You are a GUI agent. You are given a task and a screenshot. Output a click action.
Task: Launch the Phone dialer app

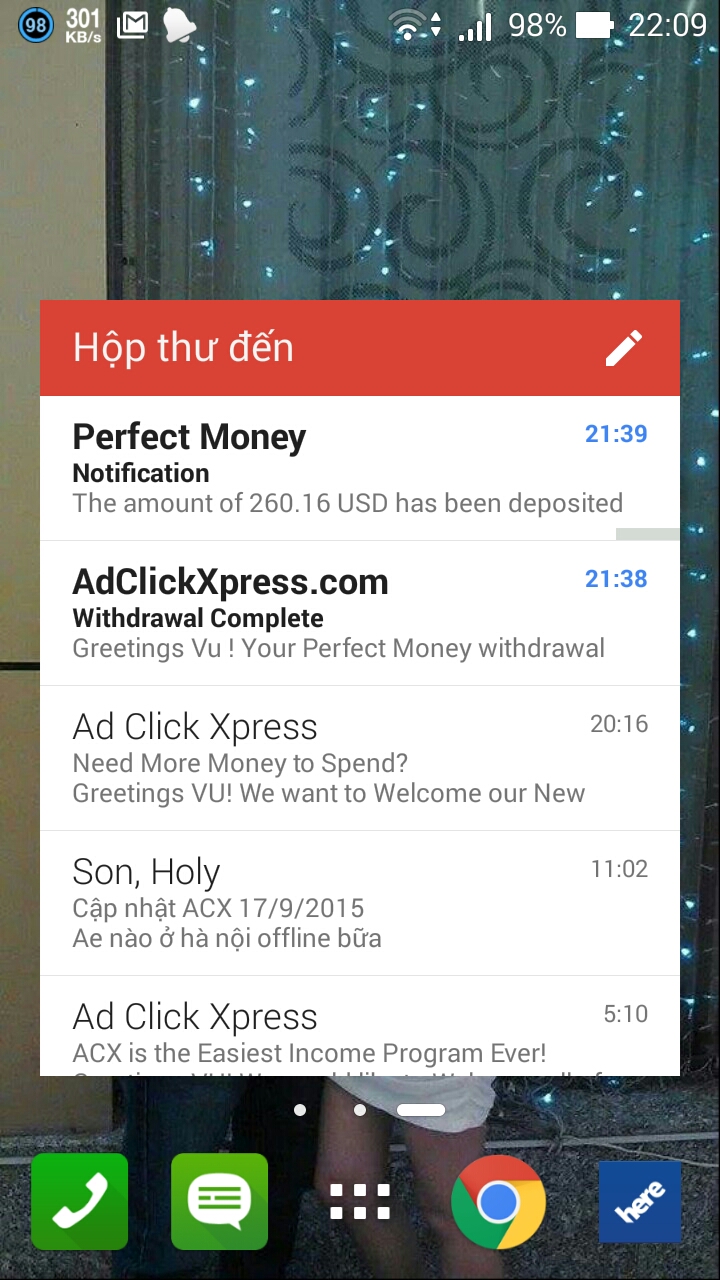80,1201
